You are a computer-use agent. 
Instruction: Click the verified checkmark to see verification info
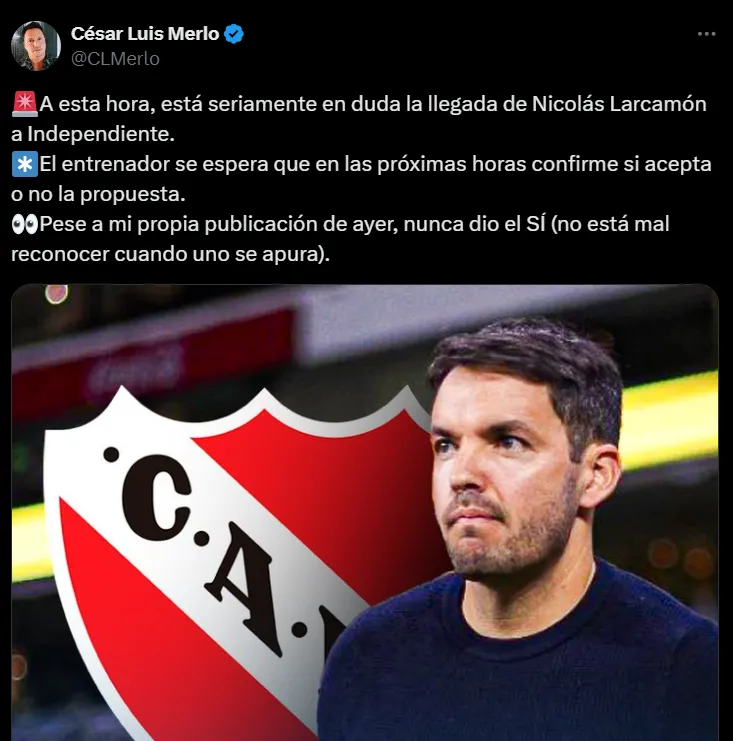232,32
